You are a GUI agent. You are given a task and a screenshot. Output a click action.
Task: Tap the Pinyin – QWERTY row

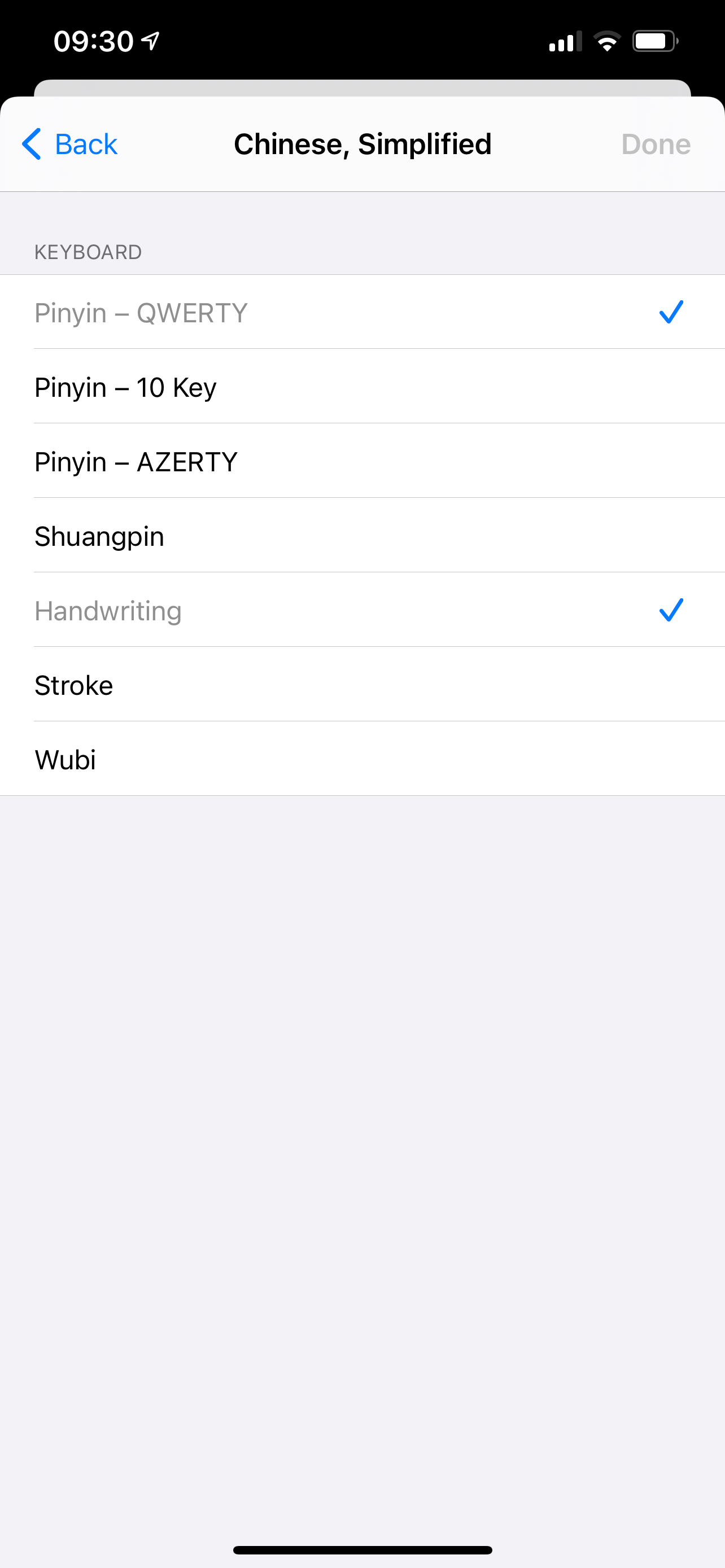pos(362,313)
